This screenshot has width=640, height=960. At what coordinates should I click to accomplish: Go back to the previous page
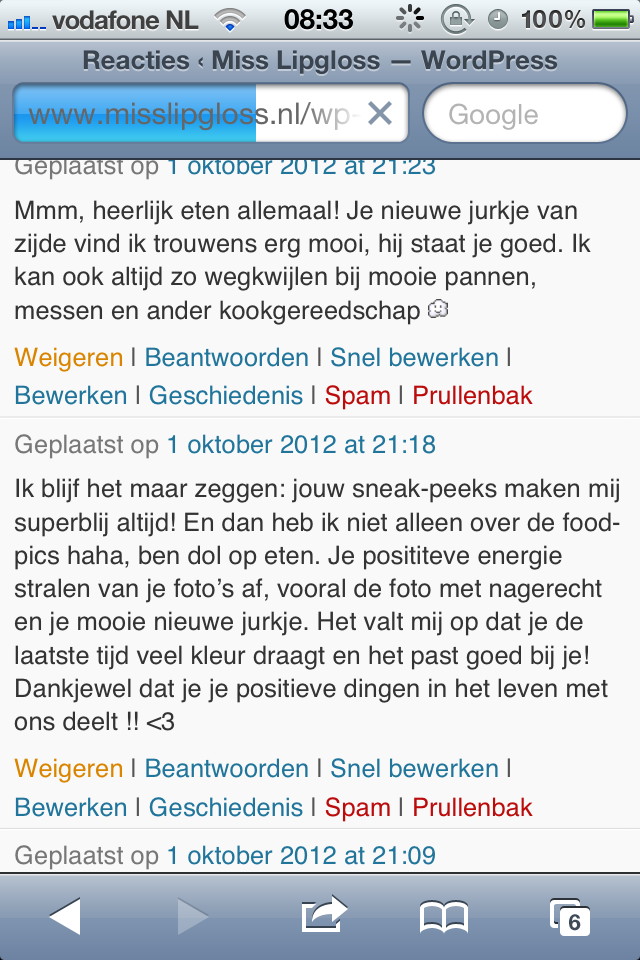pos(65,916)
